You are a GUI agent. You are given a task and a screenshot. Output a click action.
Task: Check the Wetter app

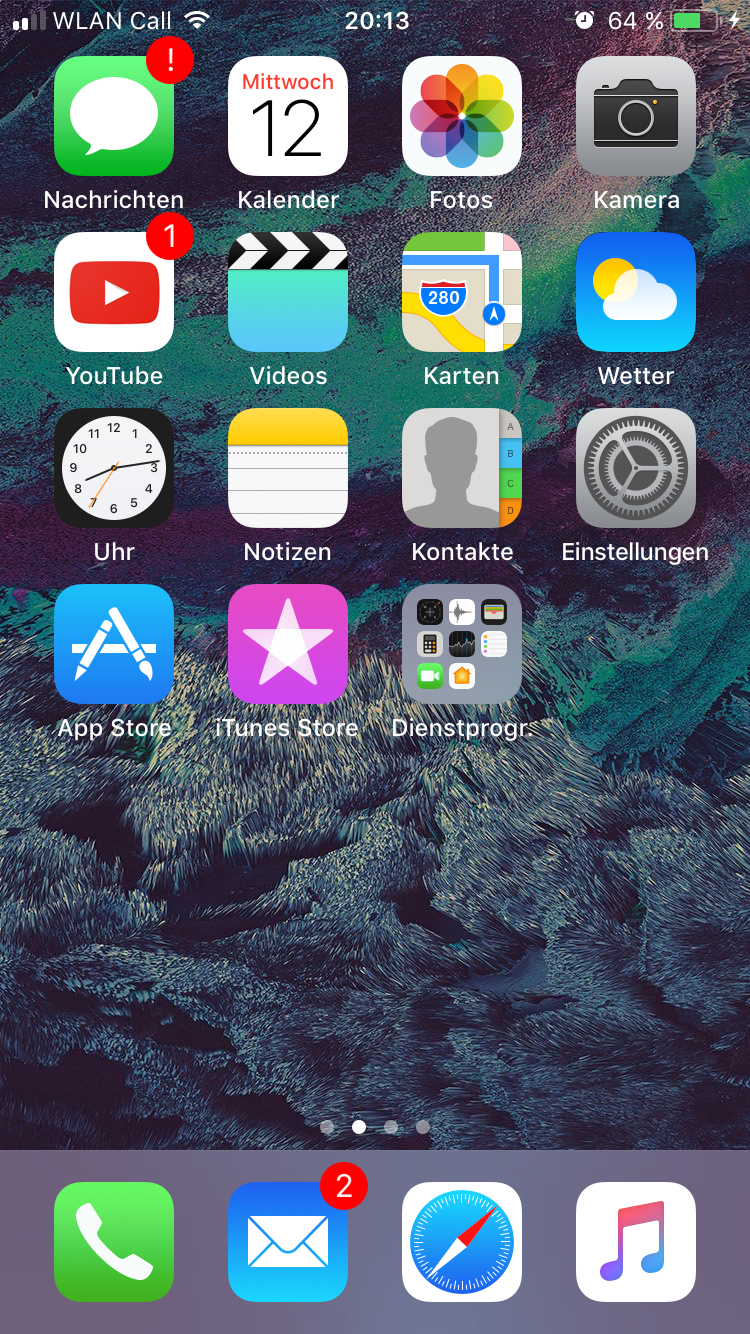tap(636, 292)
